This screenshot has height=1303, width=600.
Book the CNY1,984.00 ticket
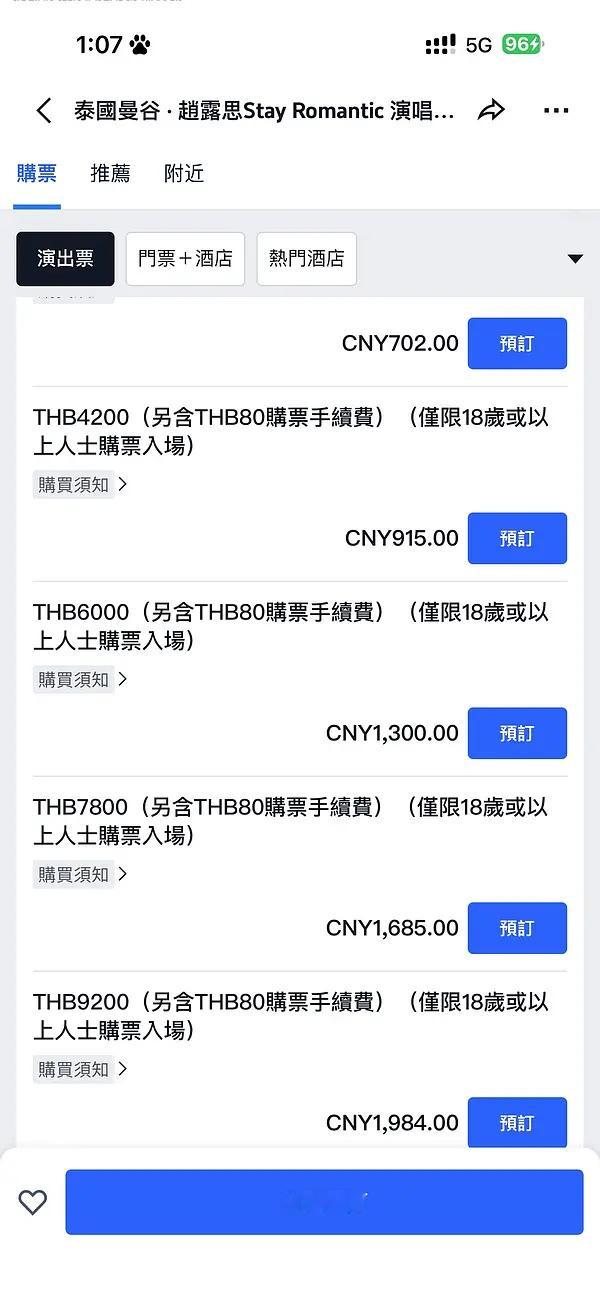point(517,1123)
